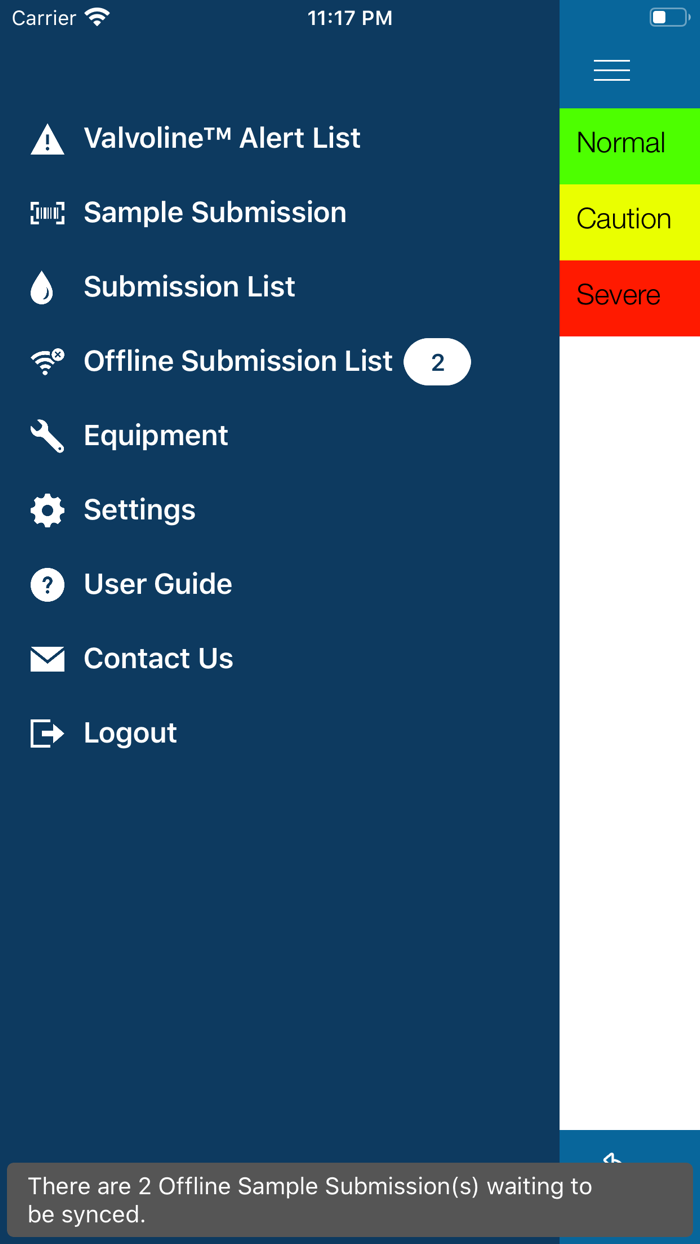Select Contact Us
This screenshot has height=1244, width=700.
tap(158, 659)
